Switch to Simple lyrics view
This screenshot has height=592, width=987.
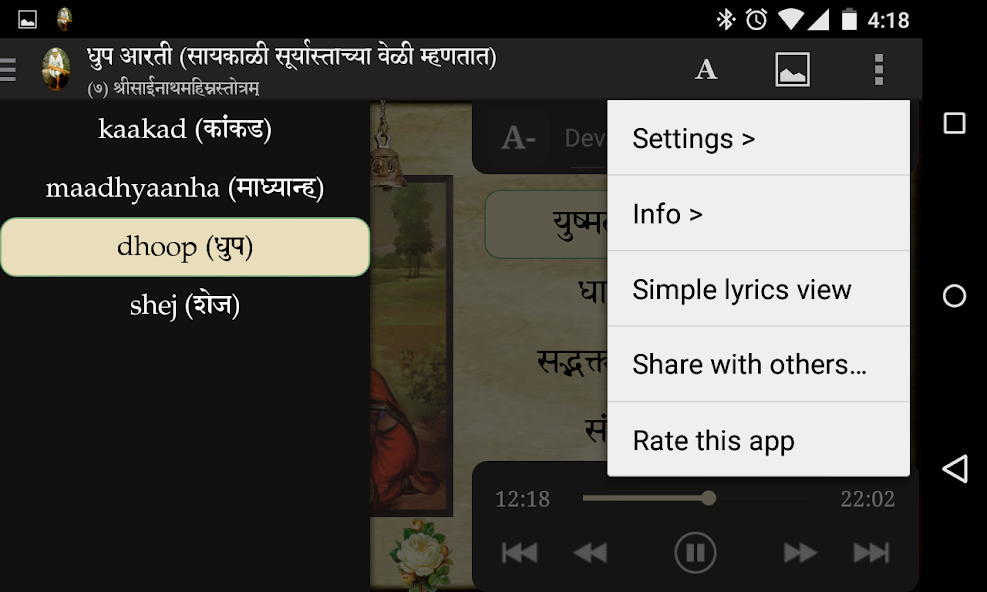[x=758, y=290]
